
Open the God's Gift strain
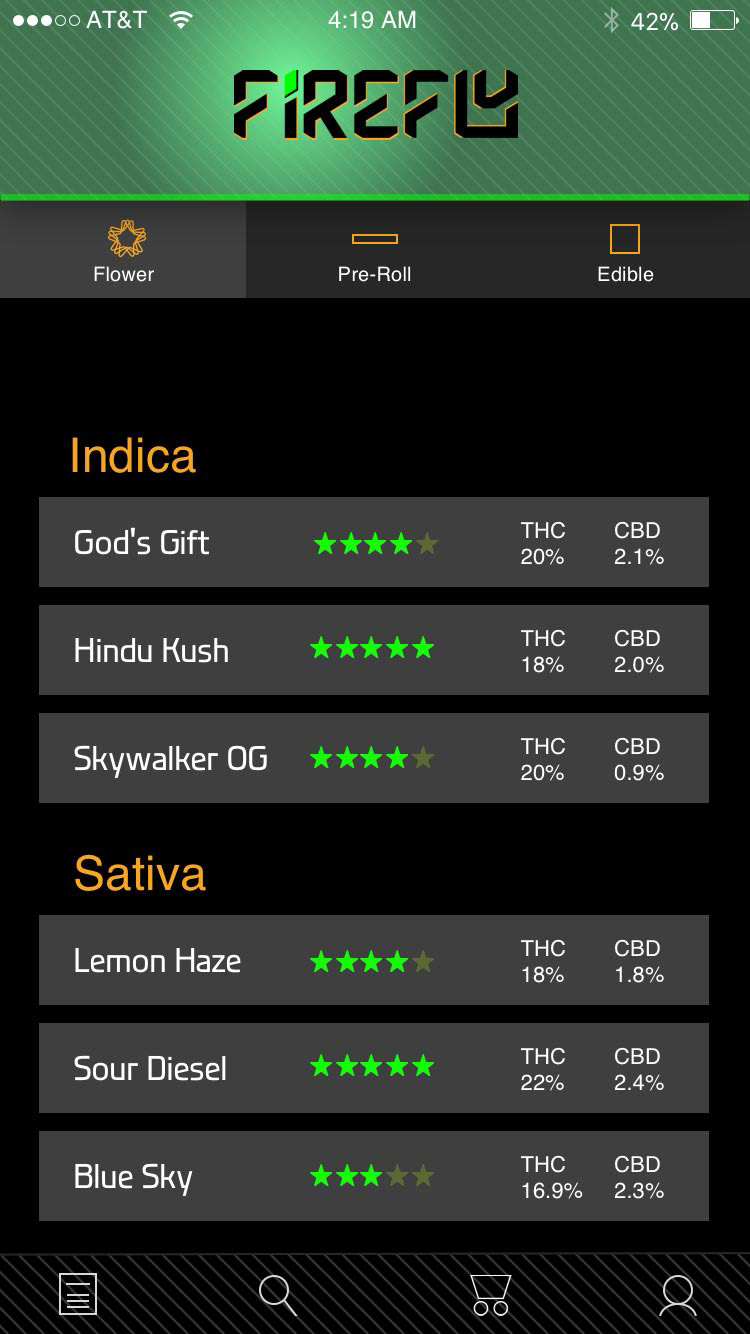tap(374, 542)
